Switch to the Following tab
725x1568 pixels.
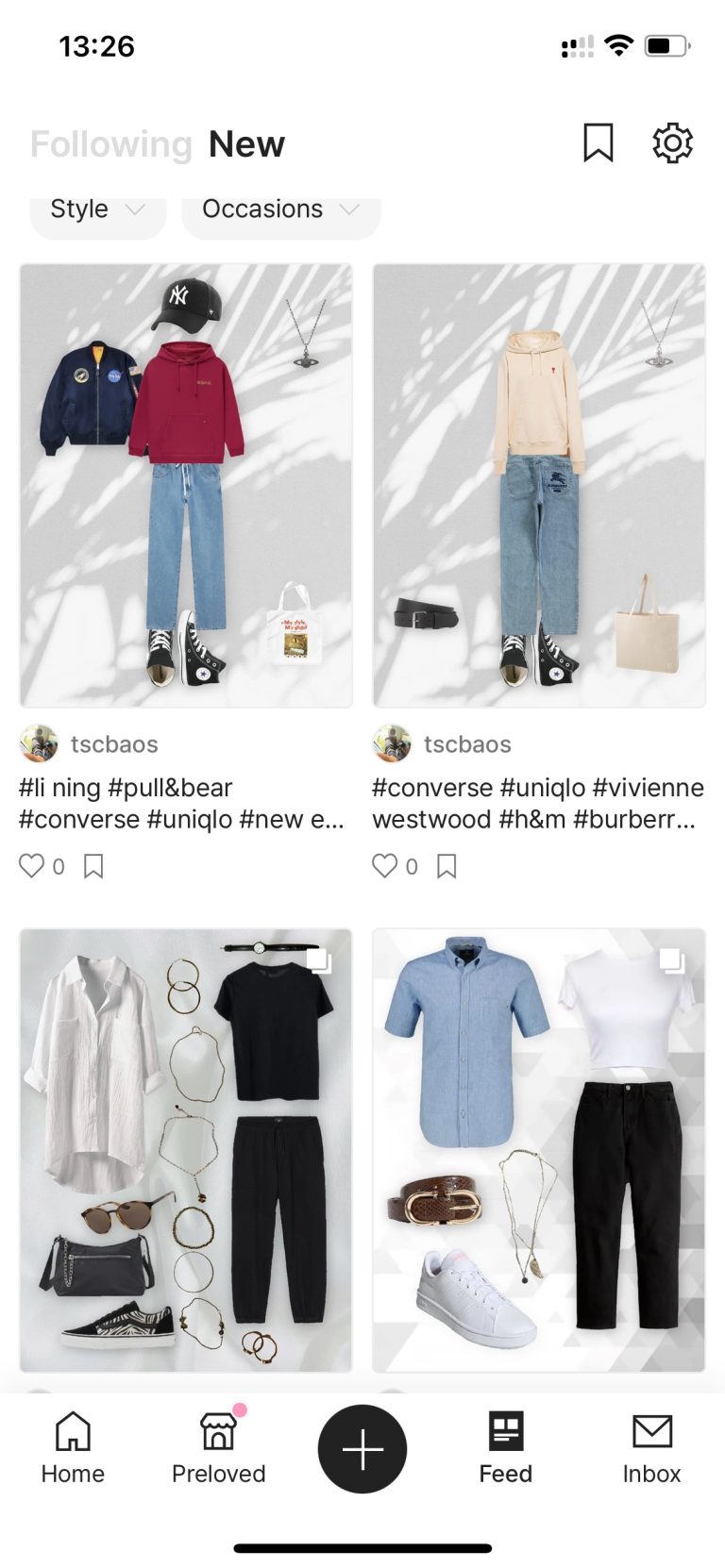(x=111, y=144)
